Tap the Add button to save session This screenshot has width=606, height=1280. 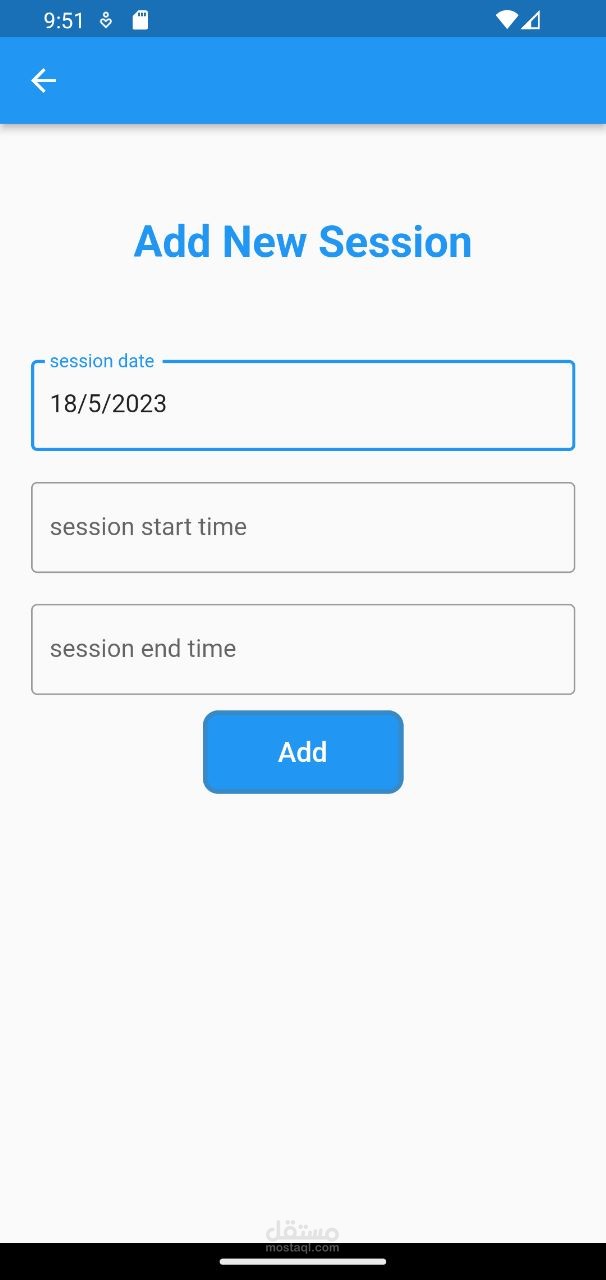pos(303,752)
